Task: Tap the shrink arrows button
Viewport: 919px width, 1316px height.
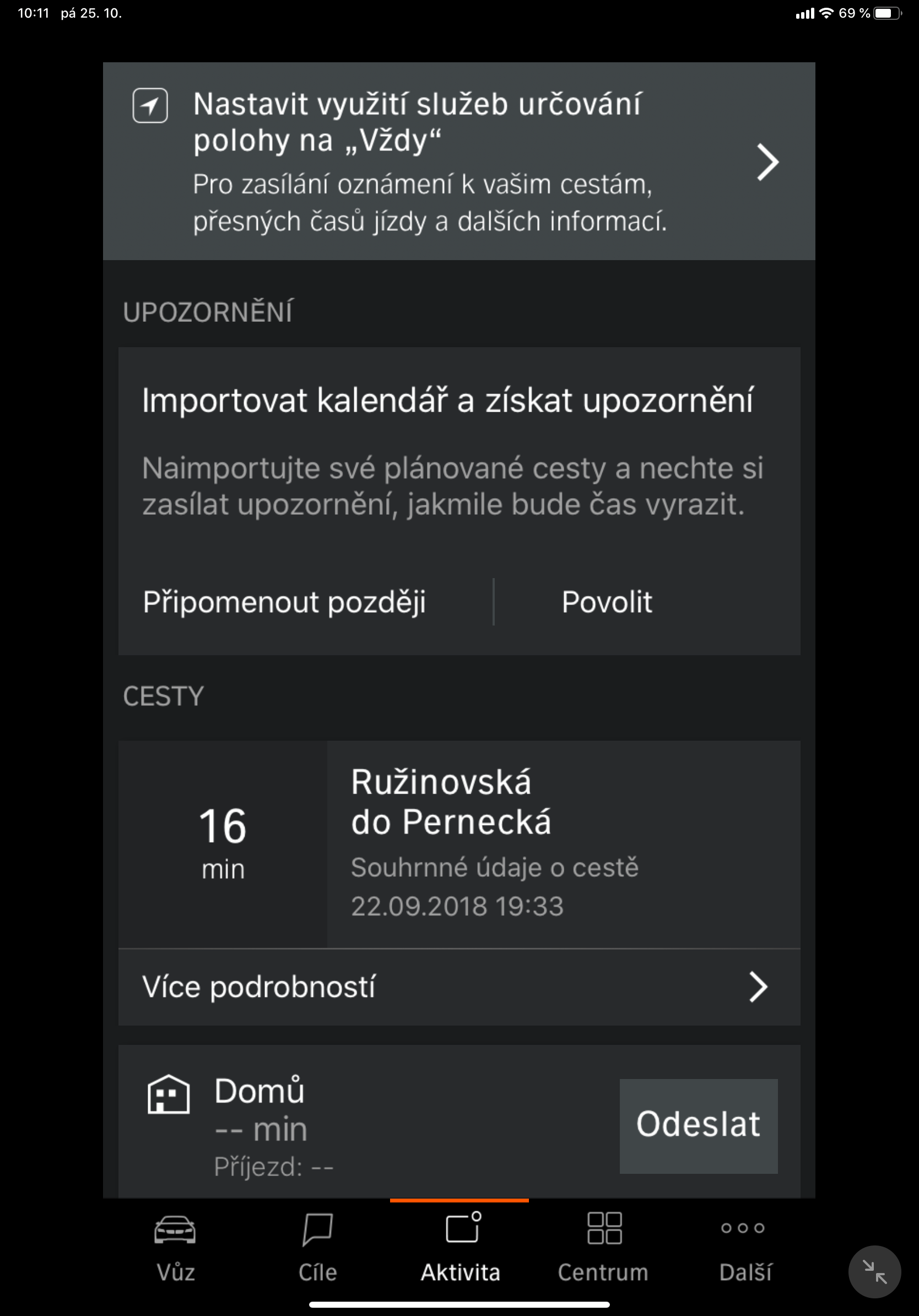Action: click(x=874, y=1271)
